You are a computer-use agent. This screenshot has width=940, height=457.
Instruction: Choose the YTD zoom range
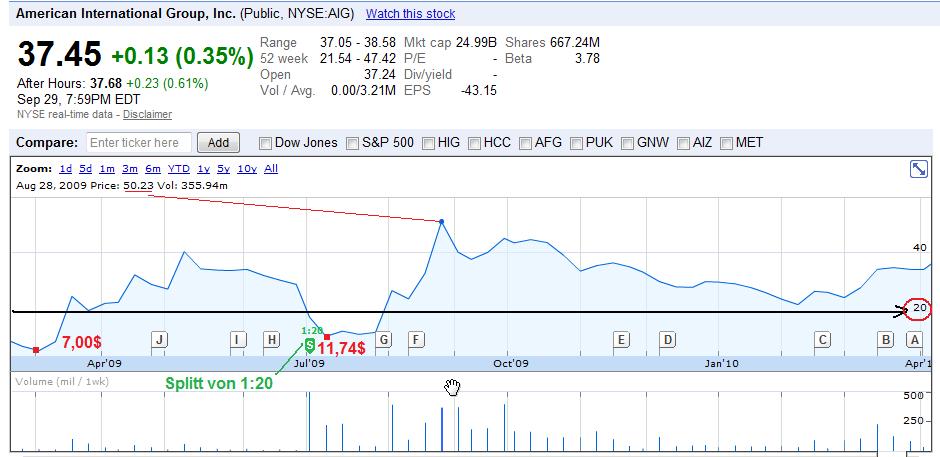(179, 169)
